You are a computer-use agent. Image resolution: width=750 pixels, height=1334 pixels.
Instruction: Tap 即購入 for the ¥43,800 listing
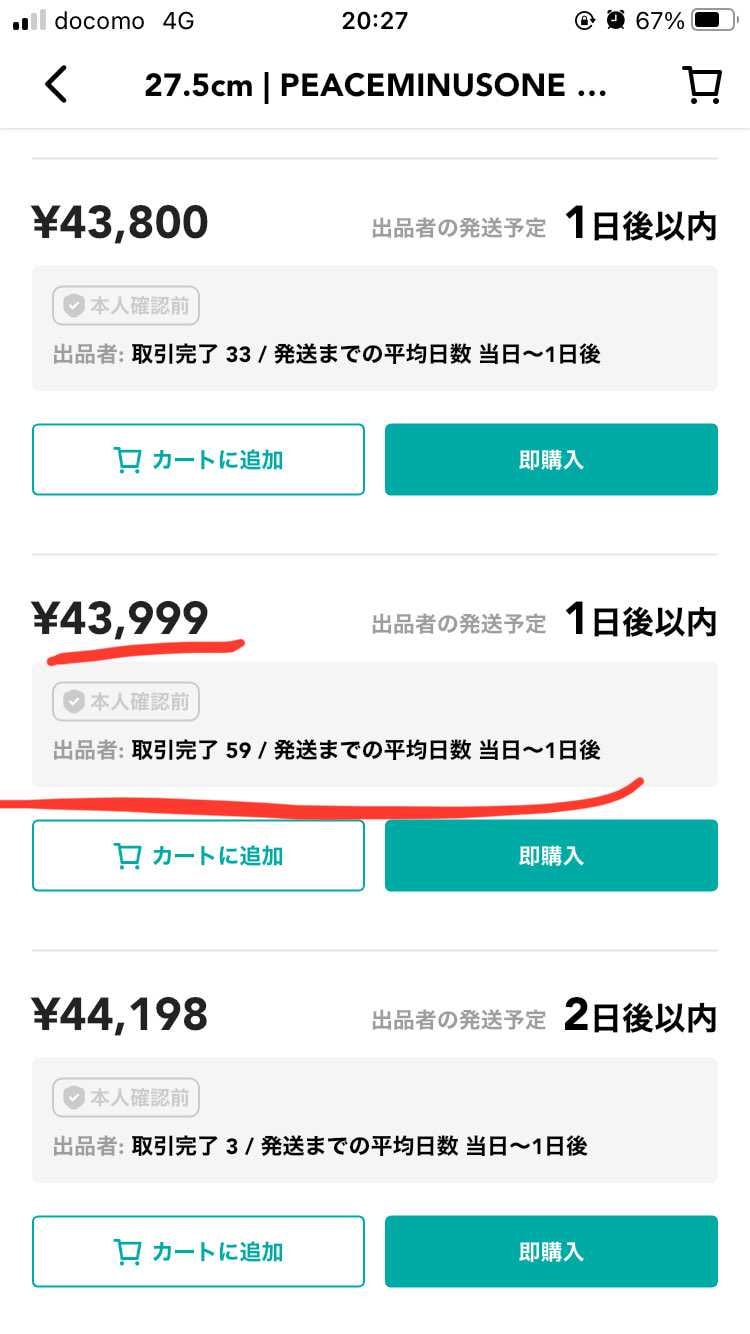tap(550, 459)
